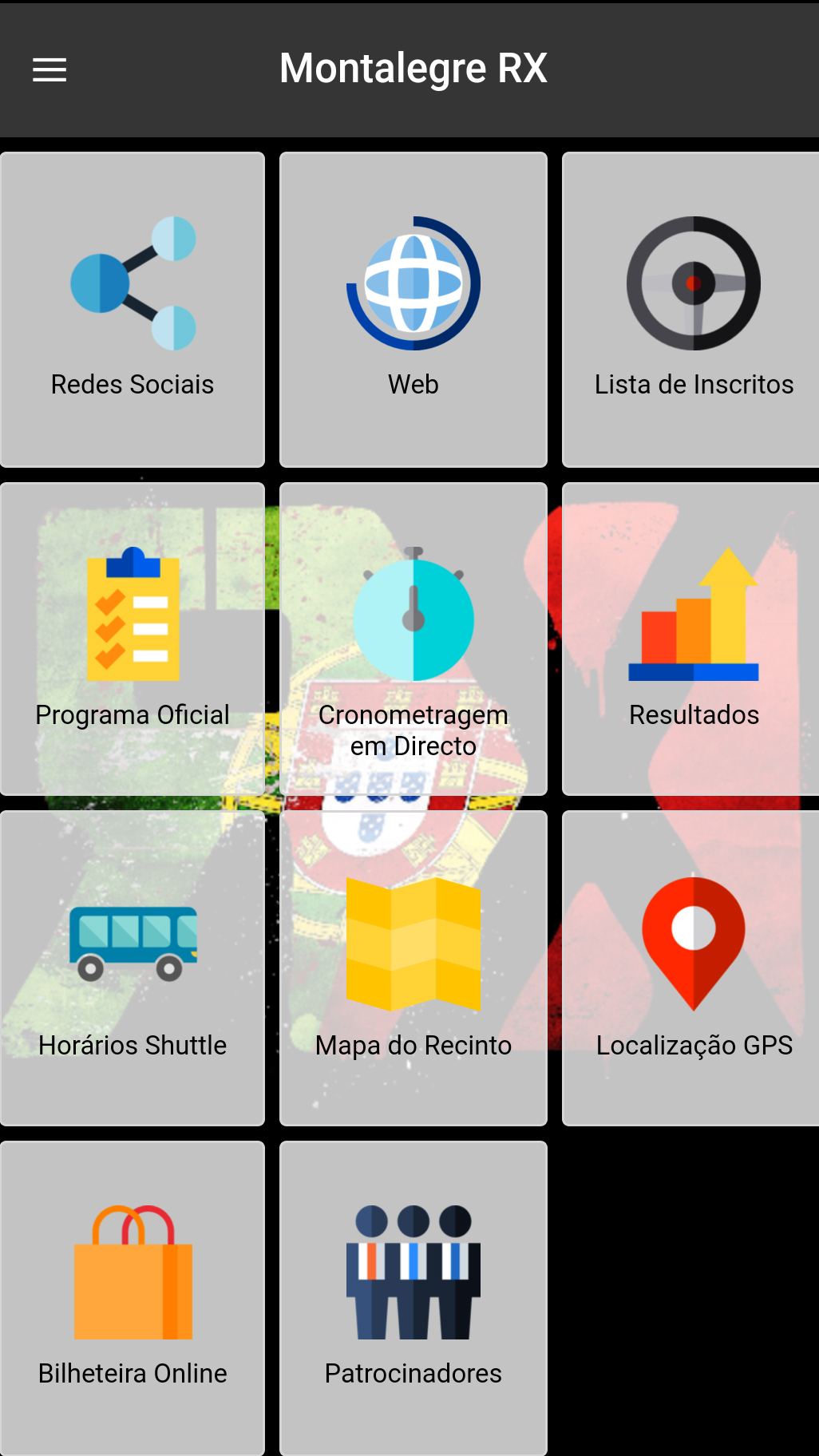Open Mapa do Recinto
This screenshot has height=1456, width=819.
click(x=413, y=967)
